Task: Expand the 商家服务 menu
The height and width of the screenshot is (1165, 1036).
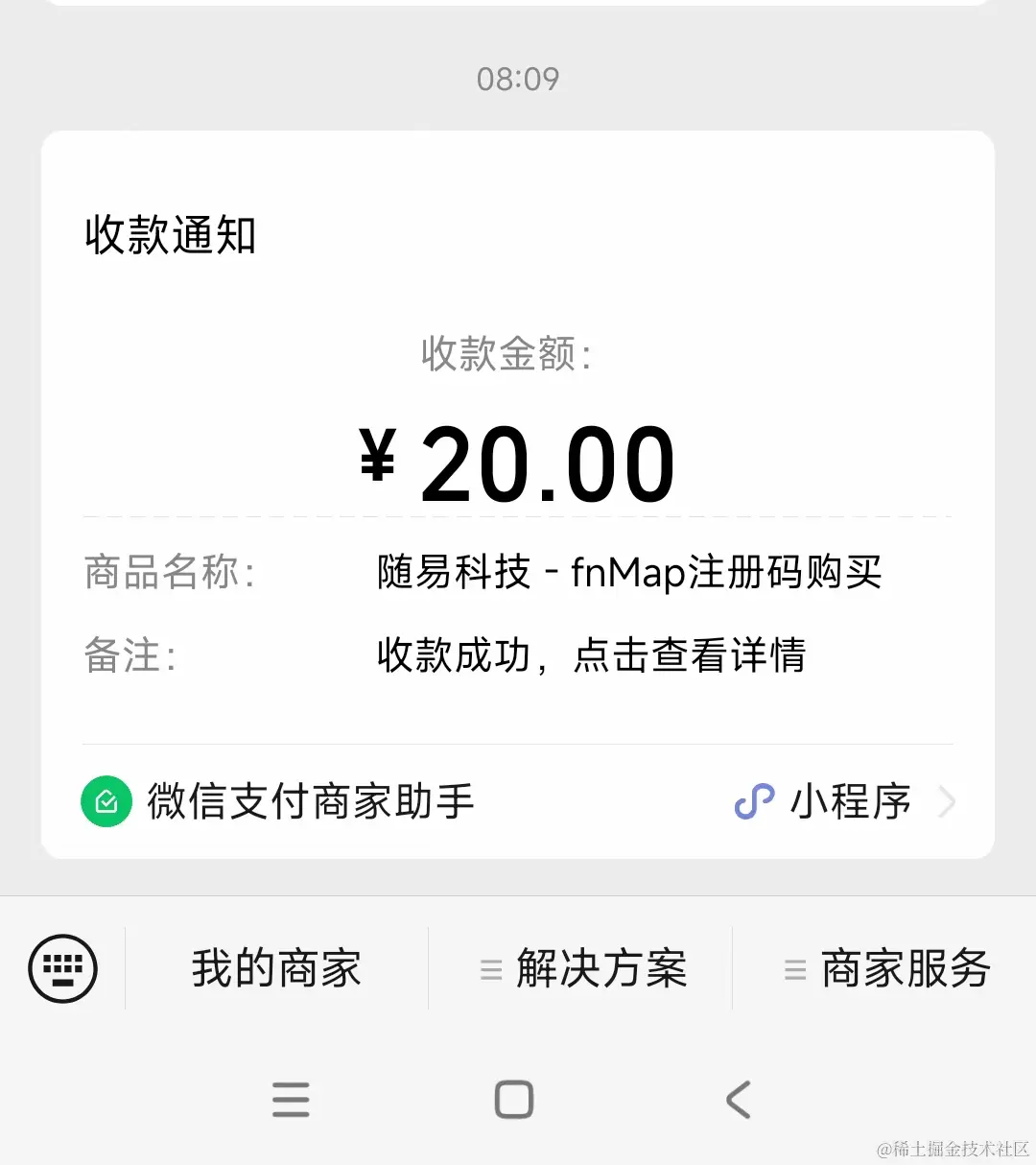Action: coord(886,968)
